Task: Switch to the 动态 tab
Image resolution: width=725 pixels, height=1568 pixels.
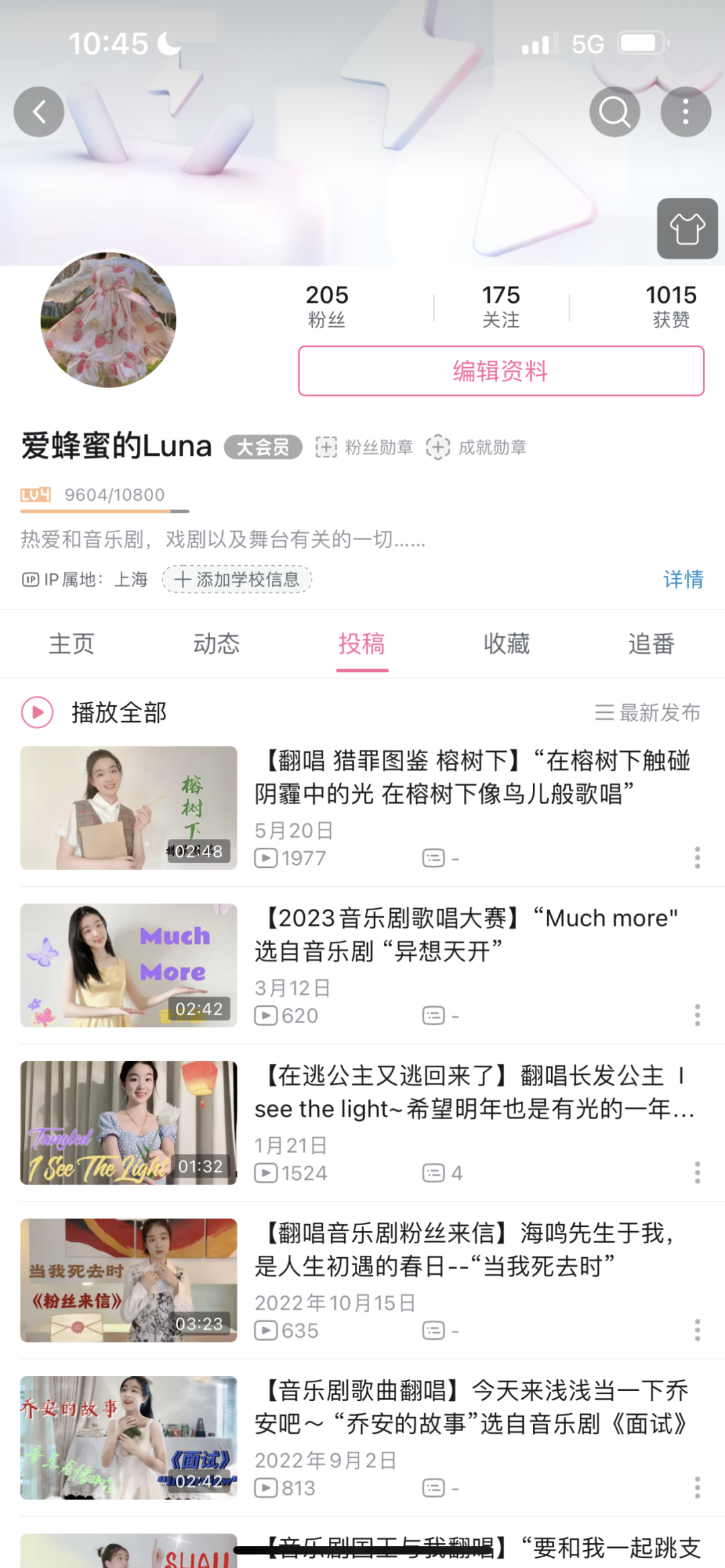Action: (216, 644)
